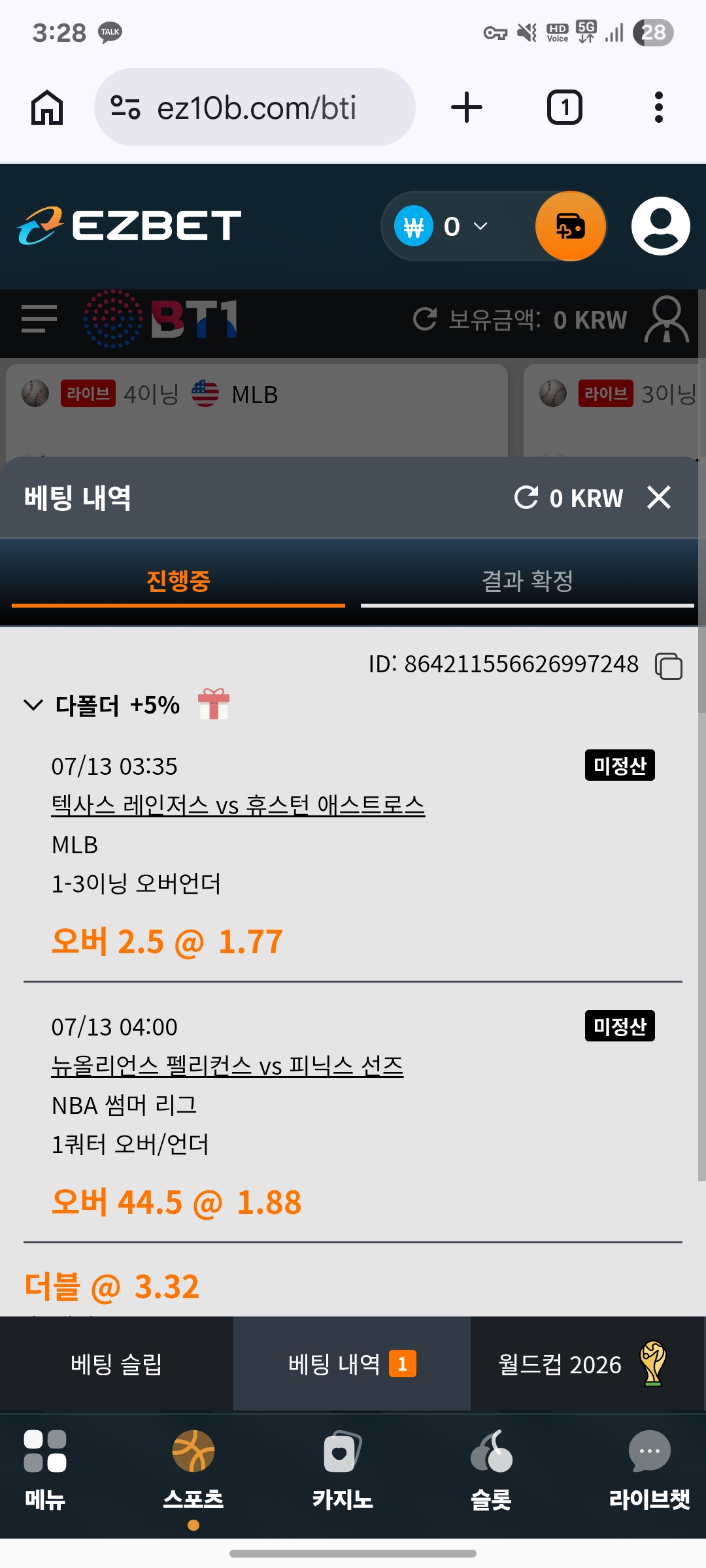Refresh the 0 KRW balance in panel header
The image size is (706, 1568).
(526, 497)
